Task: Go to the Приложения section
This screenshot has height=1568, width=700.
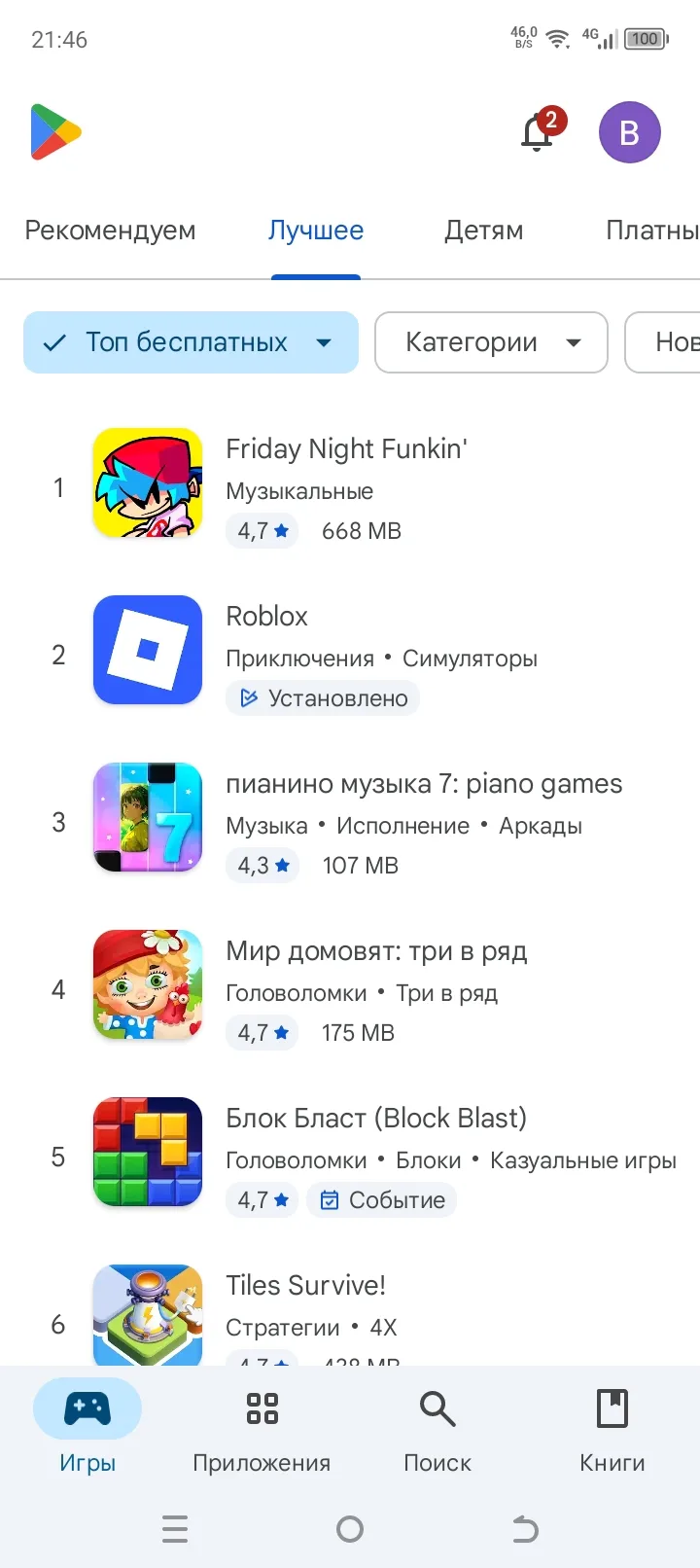Action: click(262, 1430)
